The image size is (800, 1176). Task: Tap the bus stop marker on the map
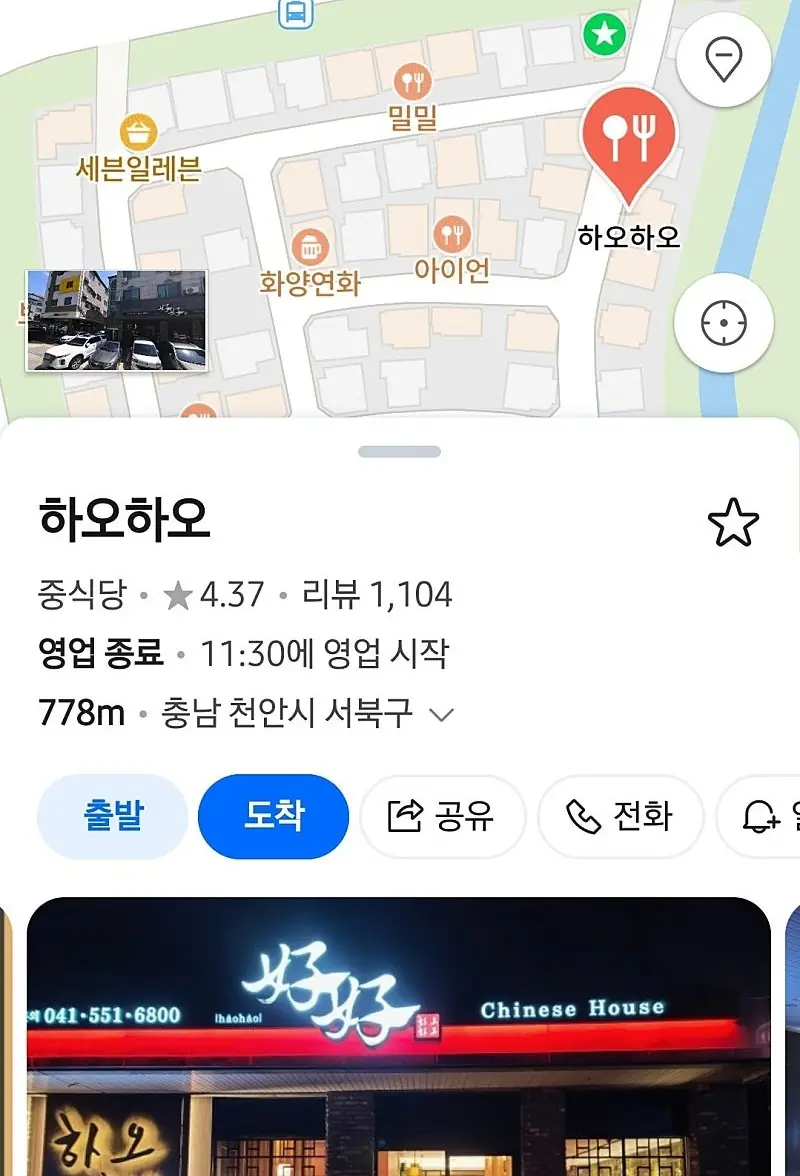(295, 13)
